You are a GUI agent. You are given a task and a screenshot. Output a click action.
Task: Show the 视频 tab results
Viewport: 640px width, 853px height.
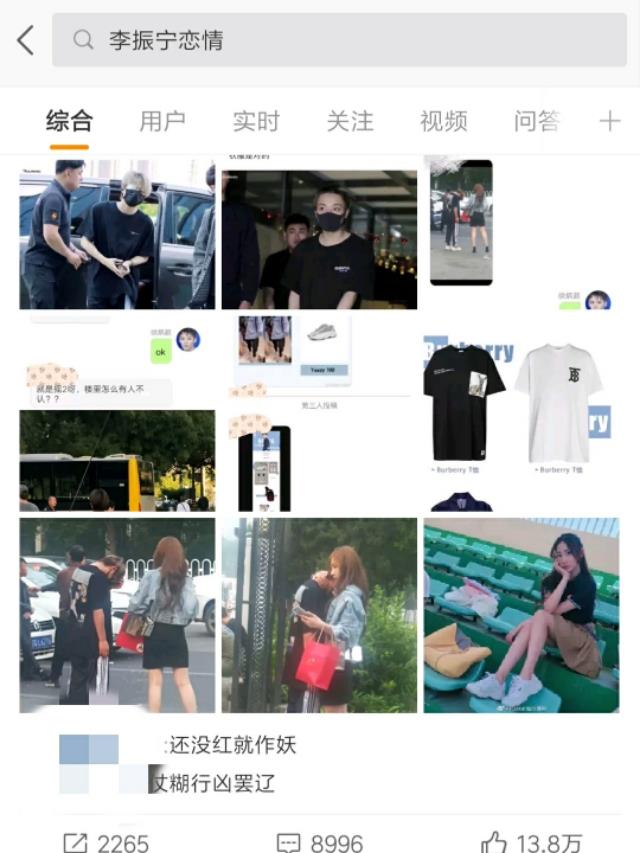[x=443, y=122]
